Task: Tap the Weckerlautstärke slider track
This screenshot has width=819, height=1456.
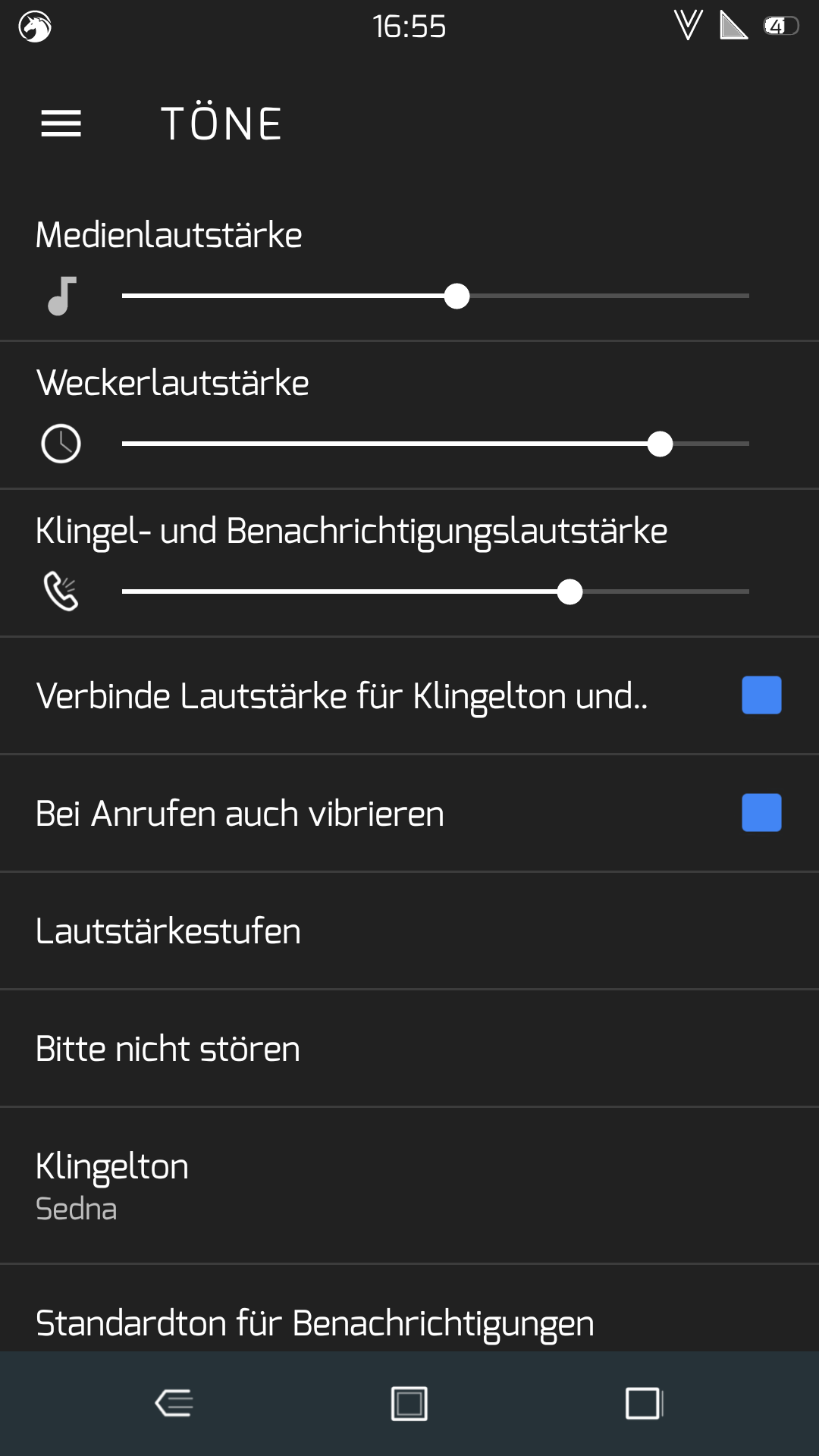Action: tap(435, 444)
